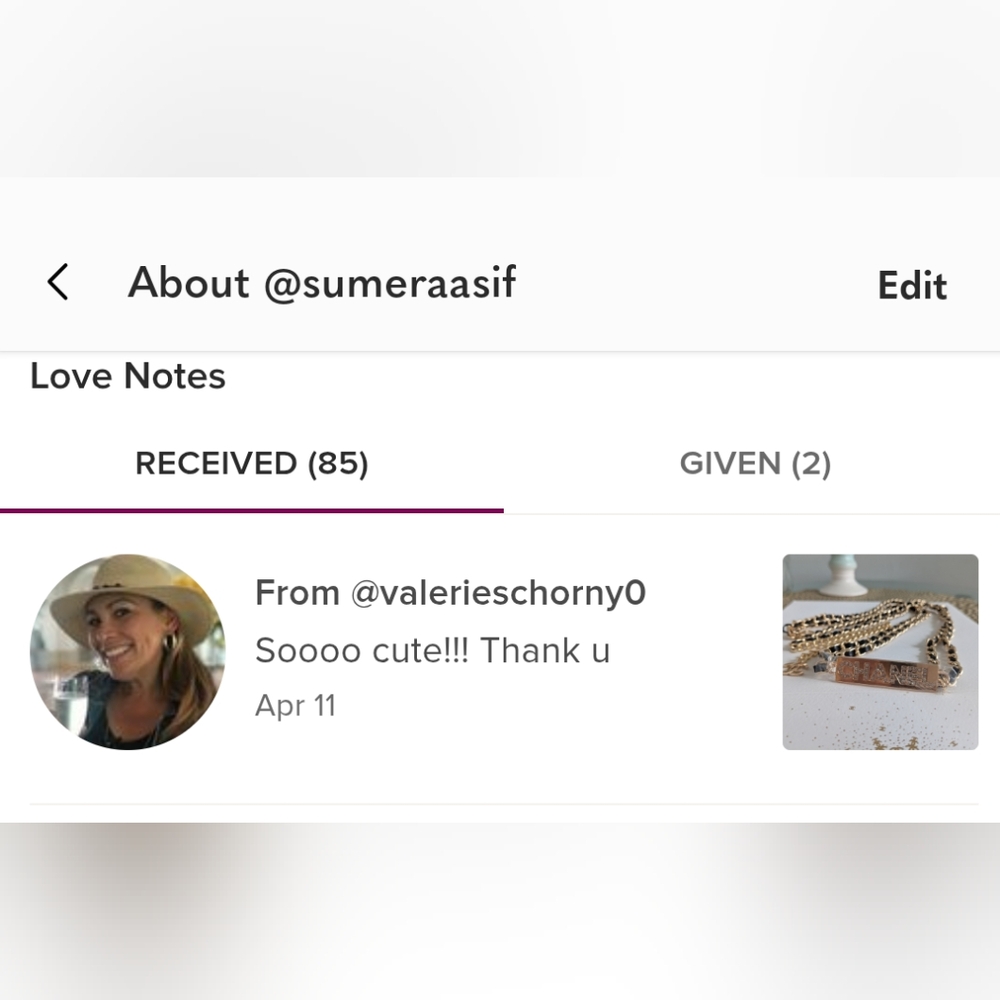
Task: Go back from the About page
Action: (x=58, y=283)
